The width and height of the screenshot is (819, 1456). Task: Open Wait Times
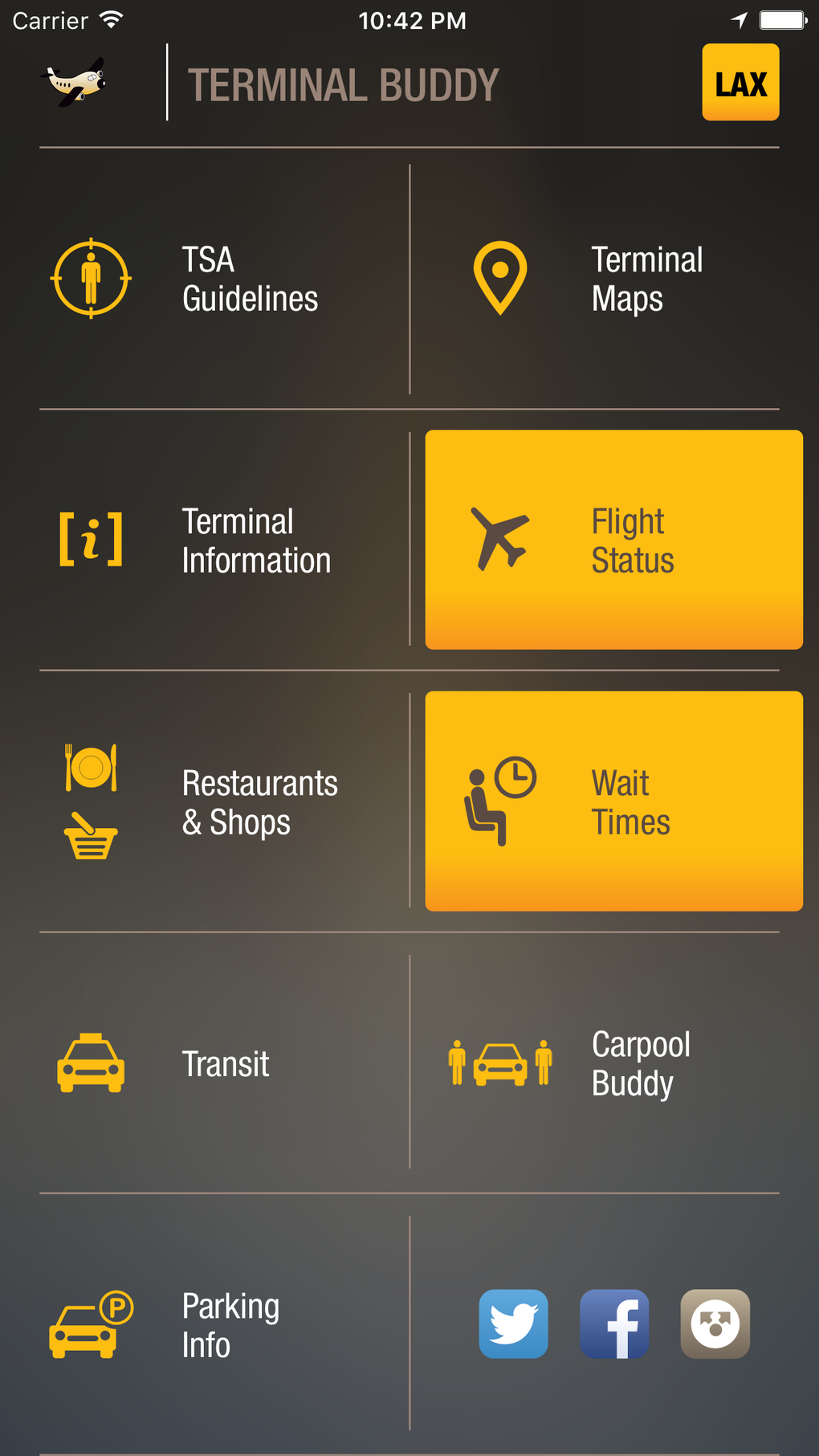[613, 801]
